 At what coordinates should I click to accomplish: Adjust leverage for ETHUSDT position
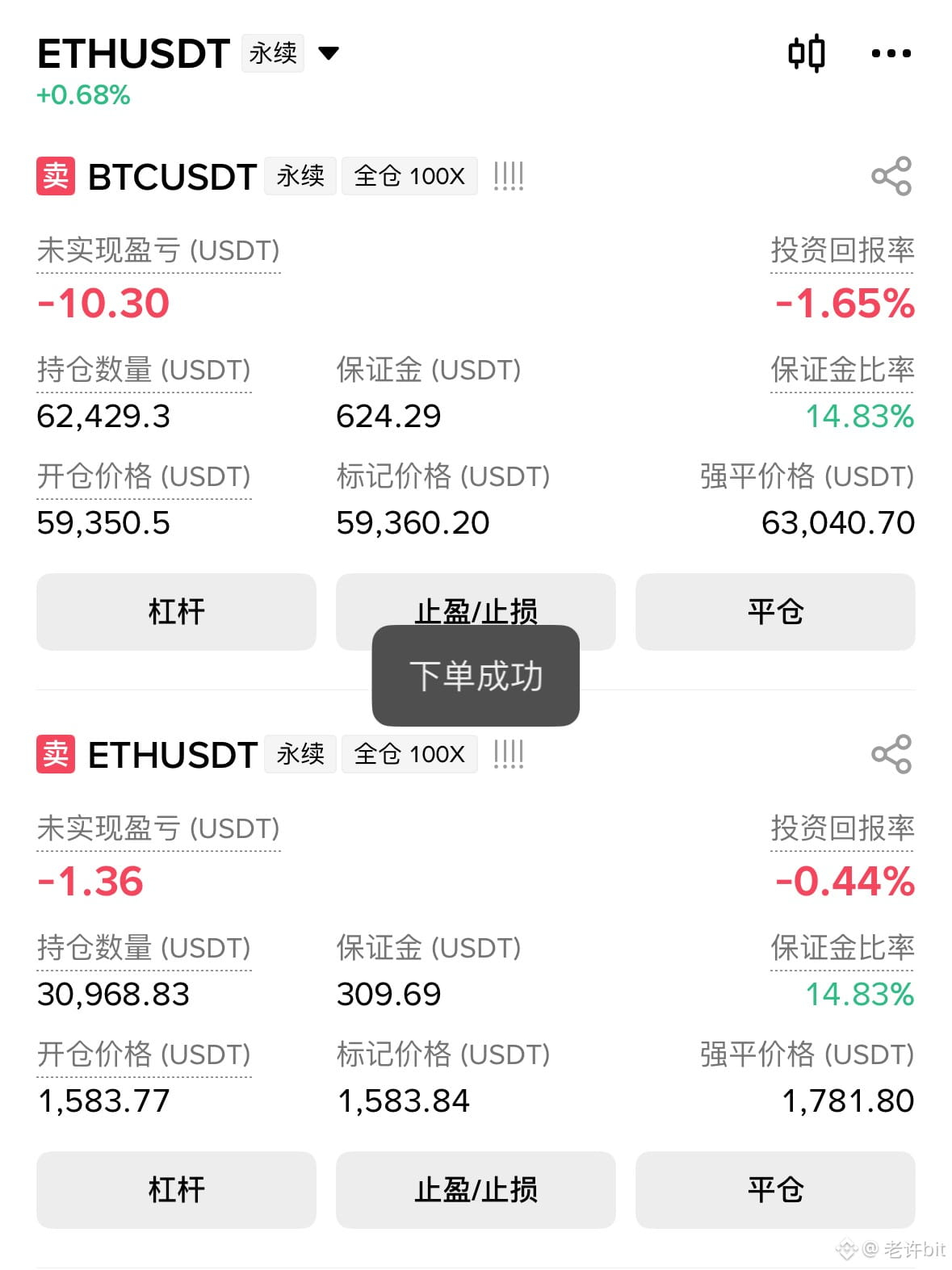[x=176, y=1189]
